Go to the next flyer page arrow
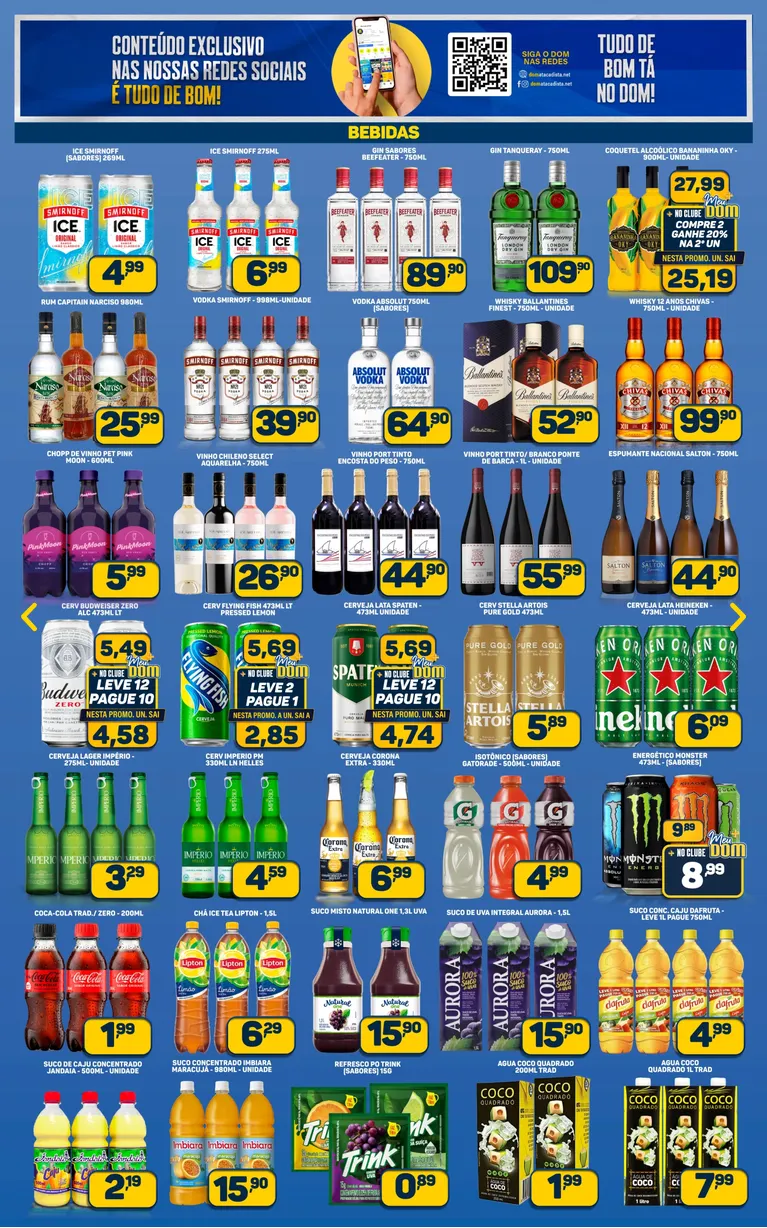The height and width of the screenshot is (1228, 767). tap(737, 617)
